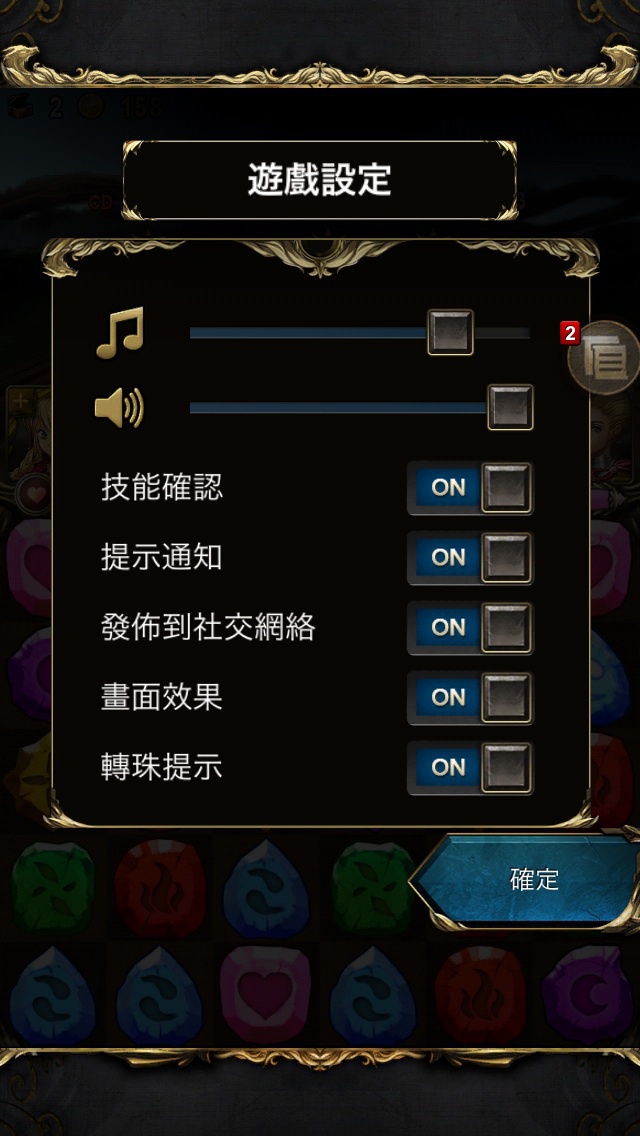Switch off 畫面效果 setting
640x1136 pixels.
click(x=470, y=698)
